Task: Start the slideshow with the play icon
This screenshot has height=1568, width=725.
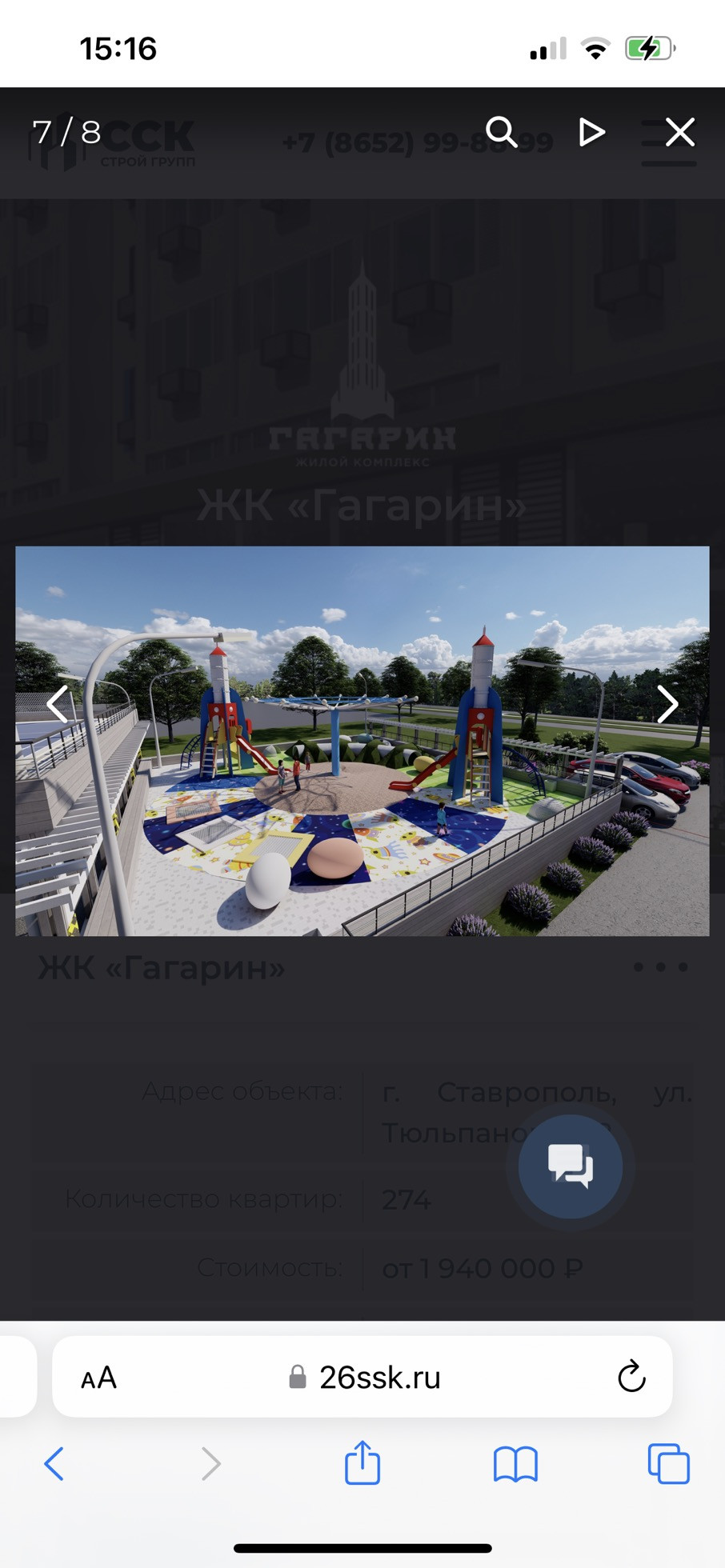Action: 591,132
